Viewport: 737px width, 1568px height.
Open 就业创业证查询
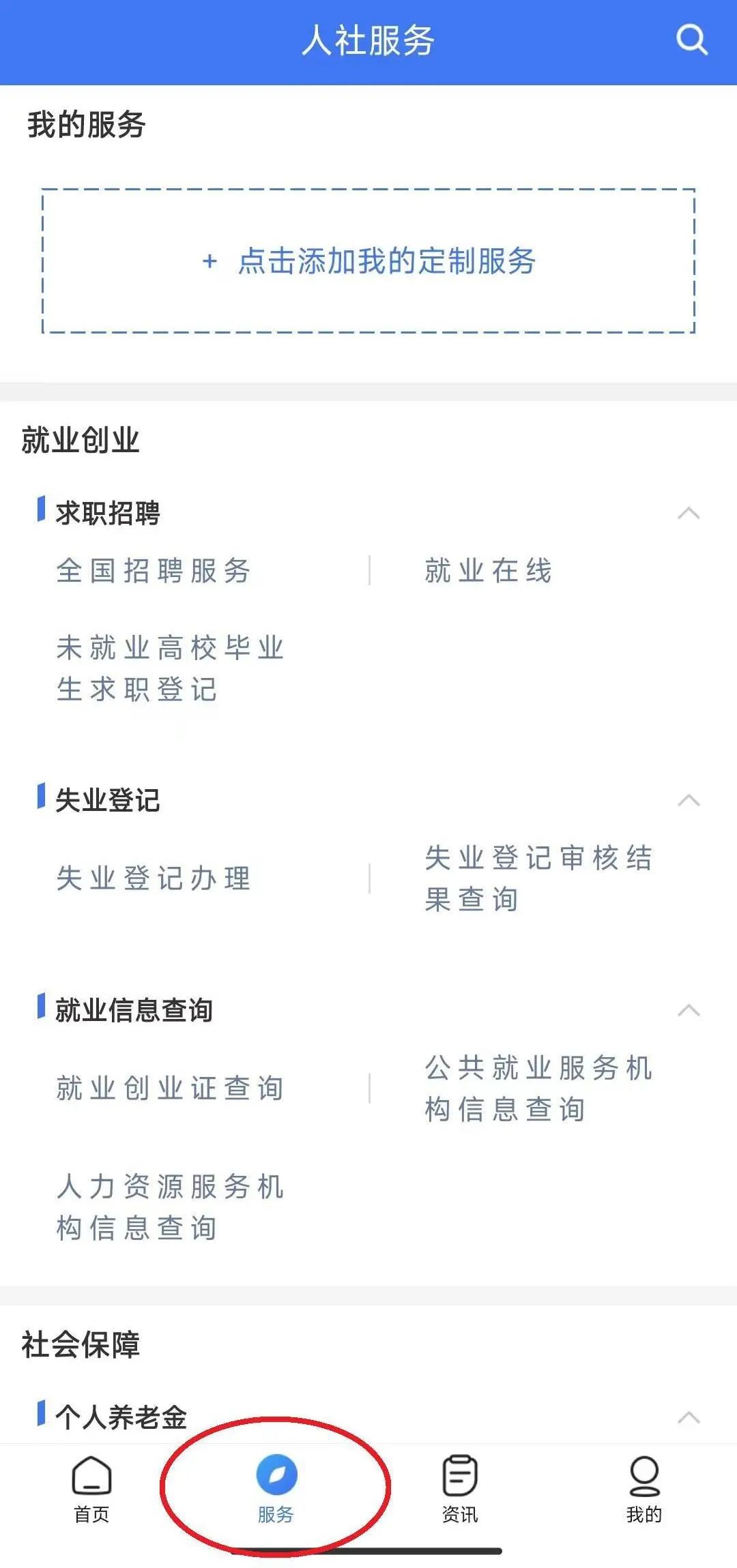tap(170, 1089)
